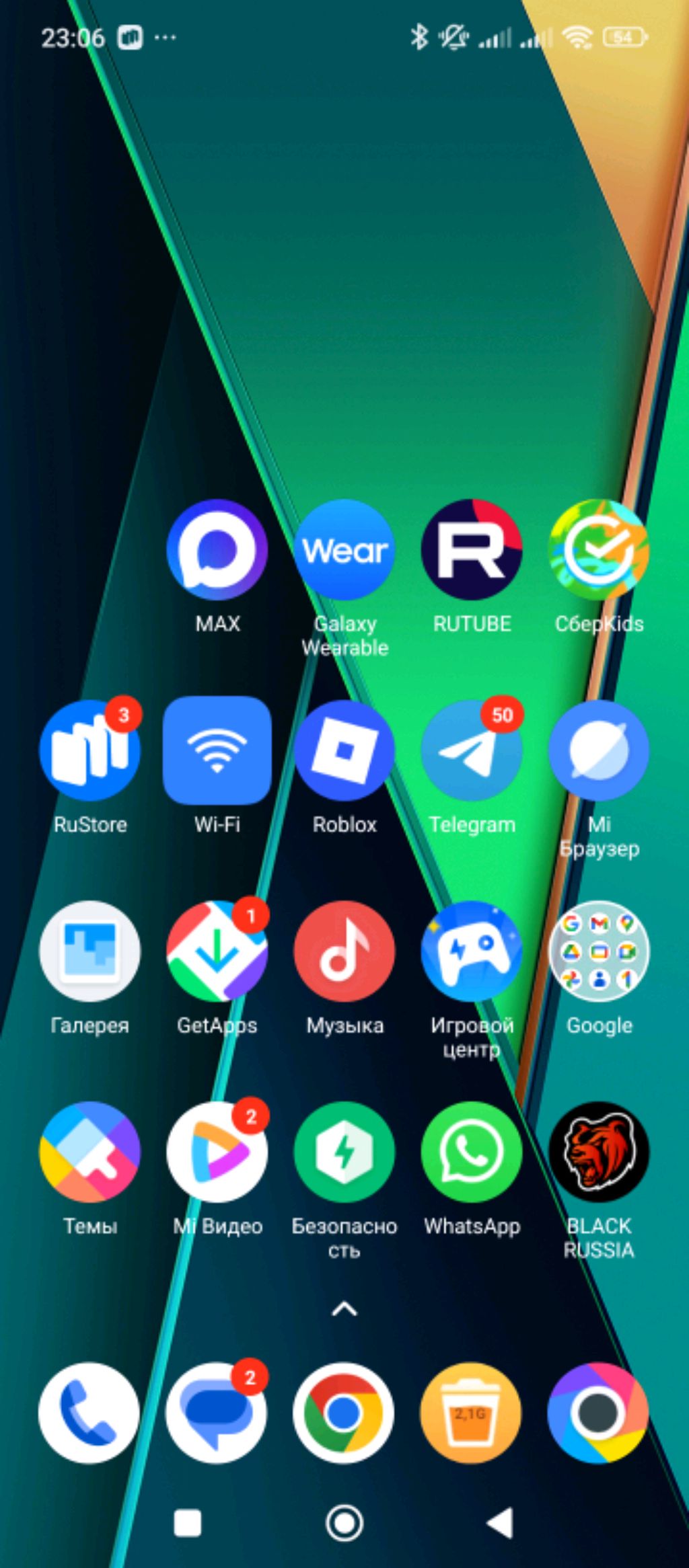689x1568 pixels.
Task: Start the BLACK RUSSIA game
Action: pyautogui.click(x=599, y=1152)
